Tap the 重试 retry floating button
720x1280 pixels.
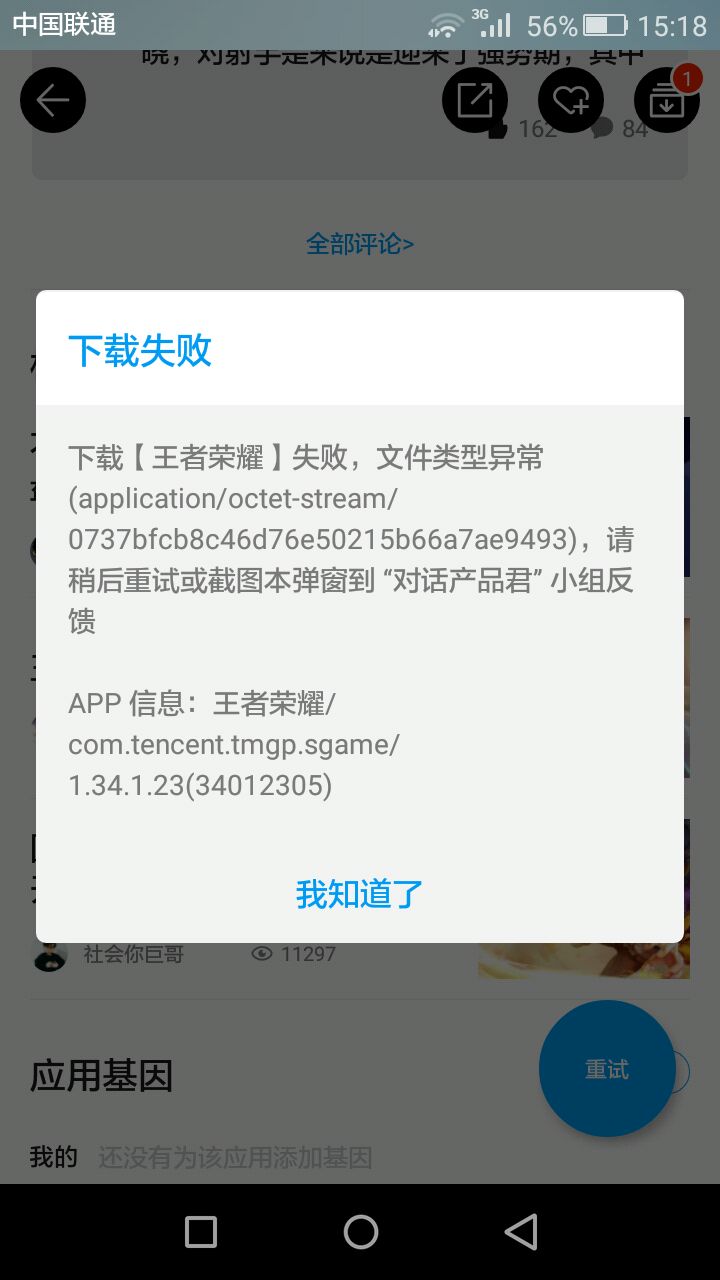(x=607, y=1069)
